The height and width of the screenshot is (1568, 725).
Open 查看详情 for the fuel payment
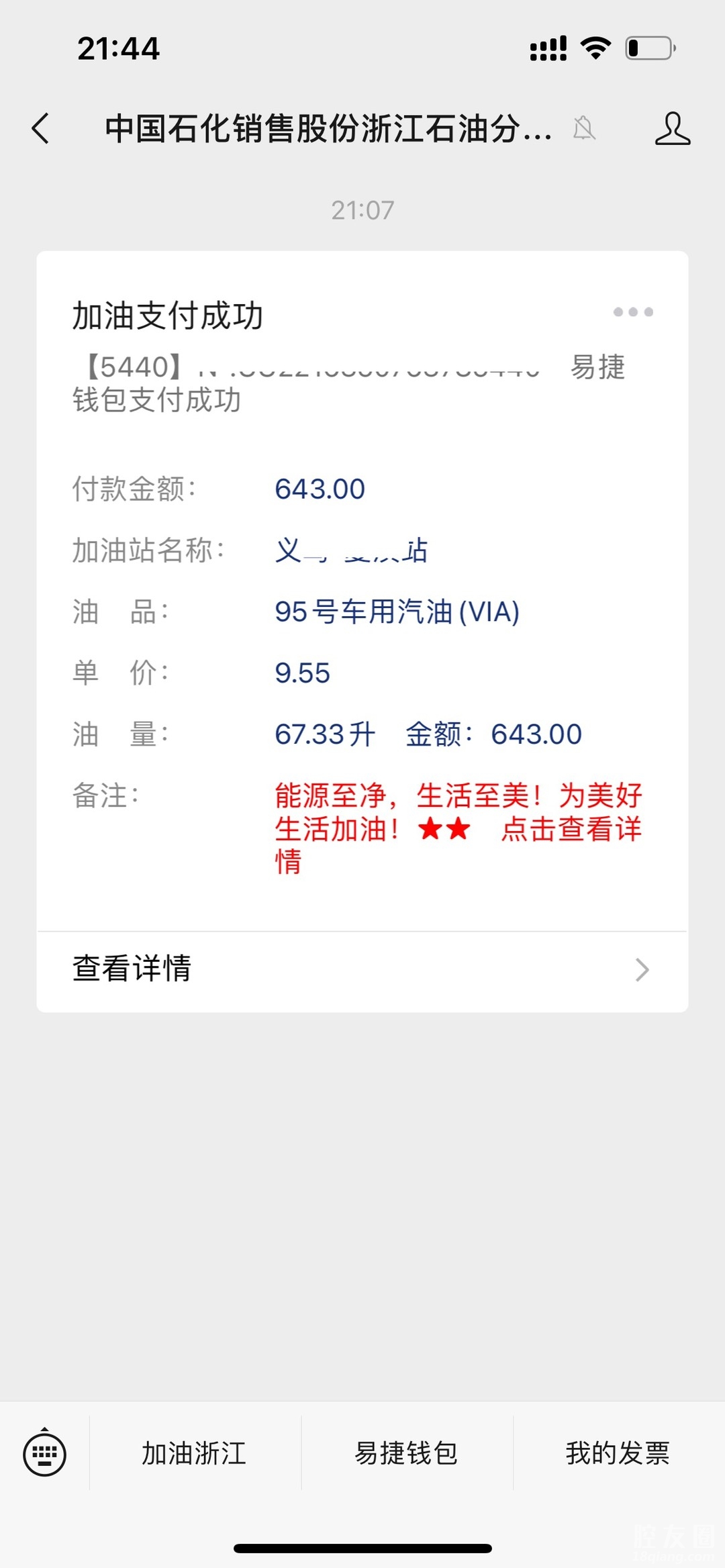coord(362,970)
